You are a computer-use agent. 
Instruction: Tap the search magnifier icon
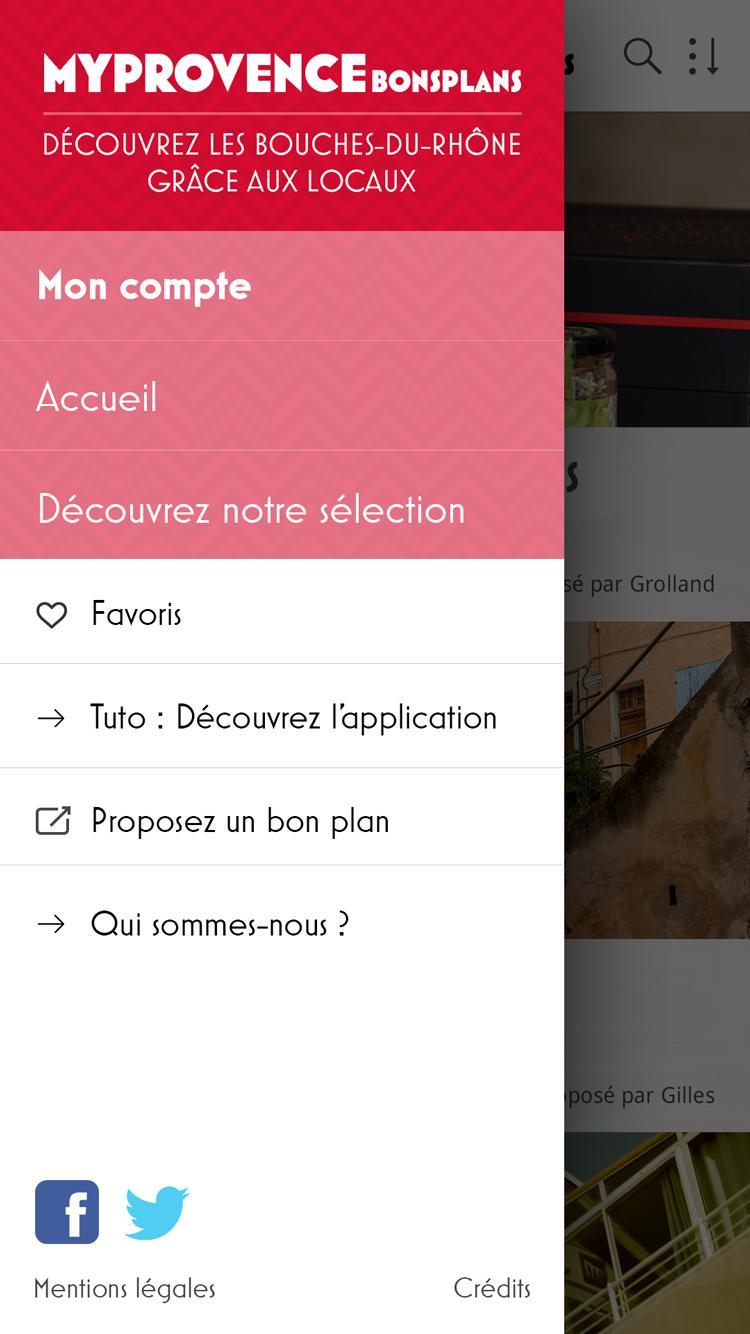pyautogui.click(x=642, y=57)
